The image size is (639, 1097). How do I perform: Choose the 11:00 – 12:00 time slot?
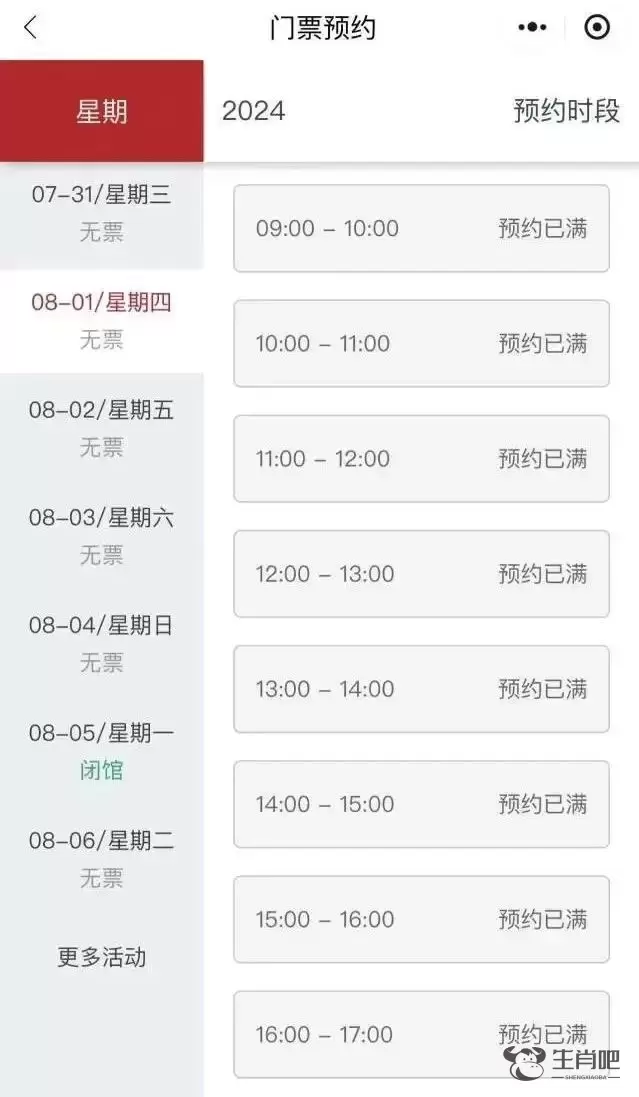pyautogui.click(x=421, y=458)
